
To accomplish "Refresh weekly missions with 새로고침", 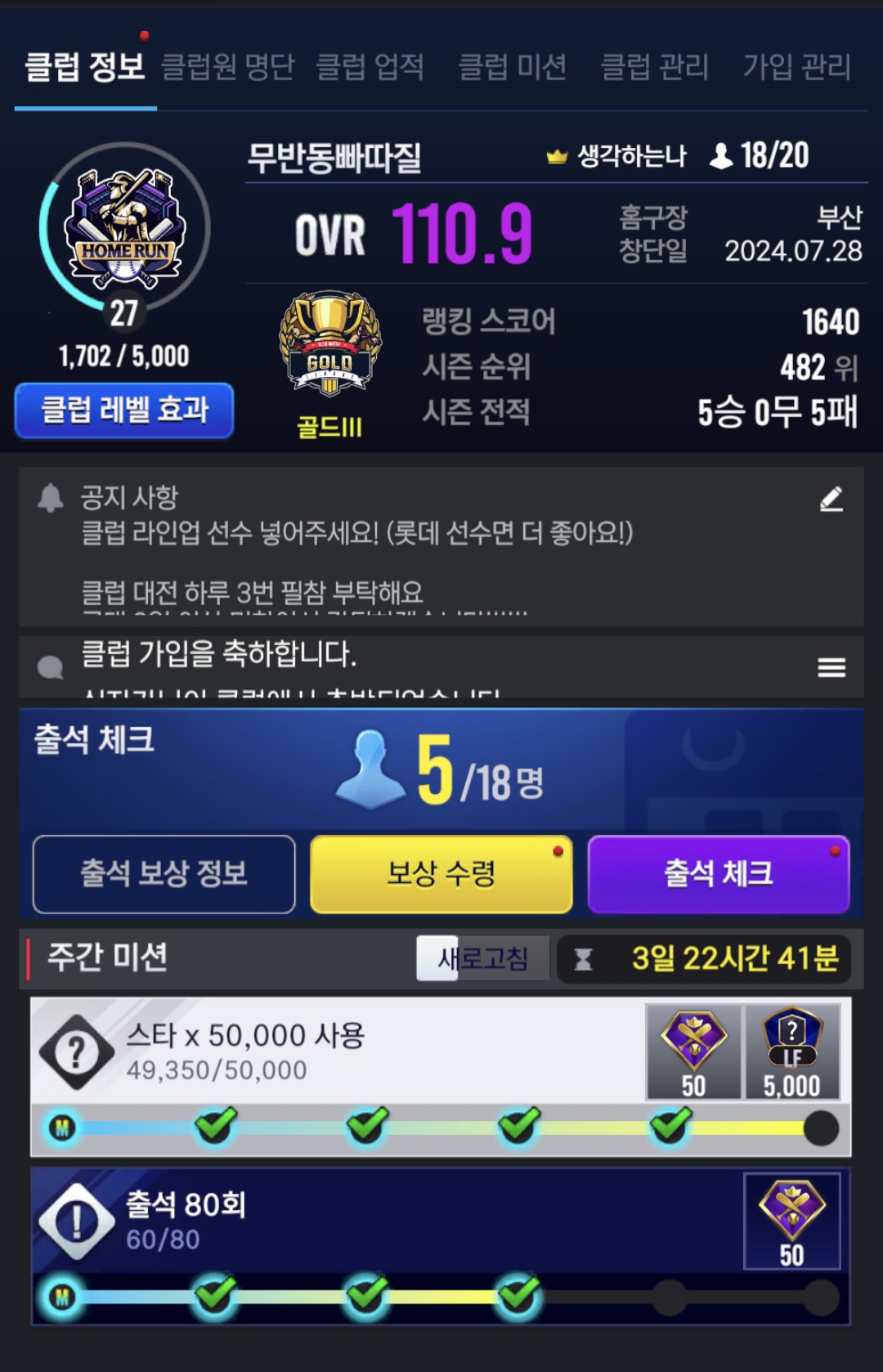I will tap(482, 958).
